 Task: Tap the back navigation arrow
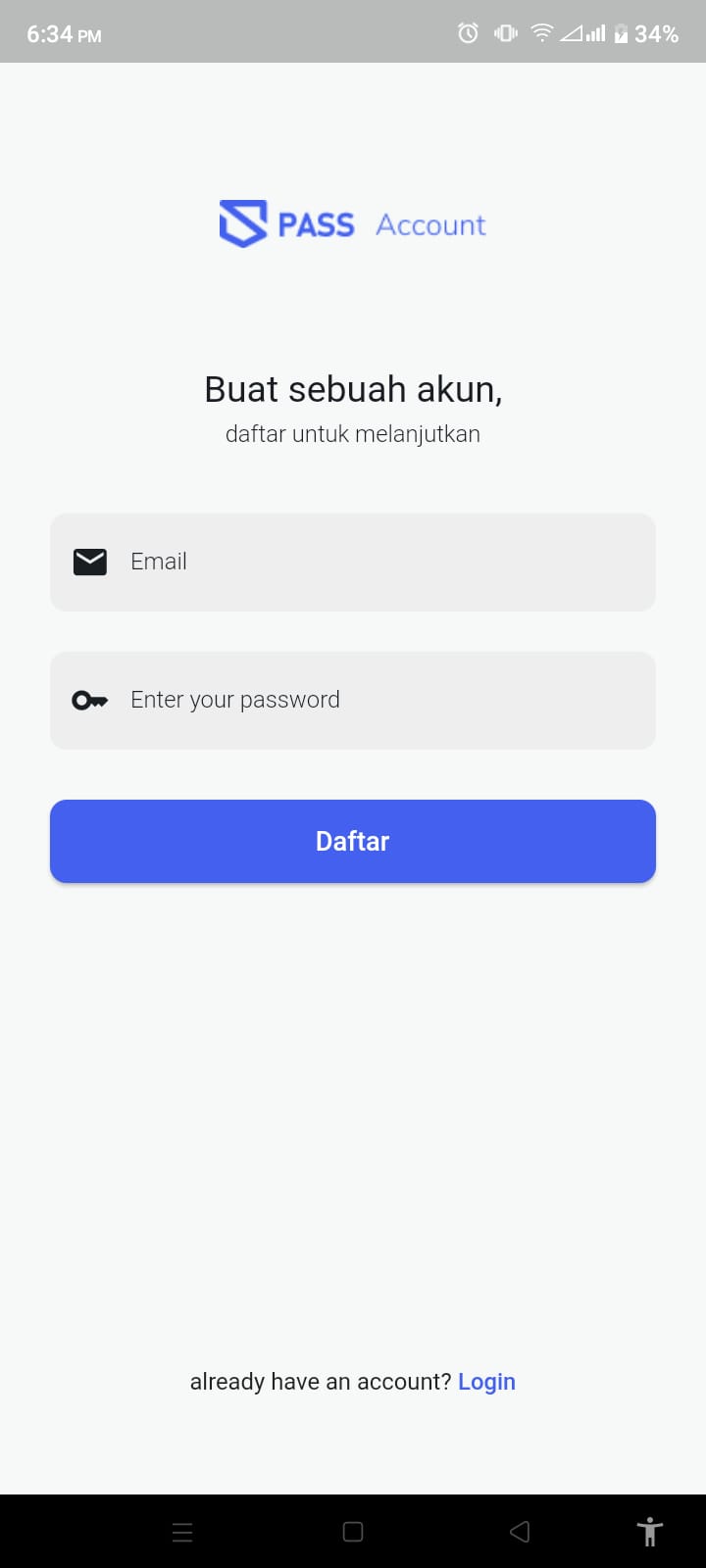[520, 1531]
